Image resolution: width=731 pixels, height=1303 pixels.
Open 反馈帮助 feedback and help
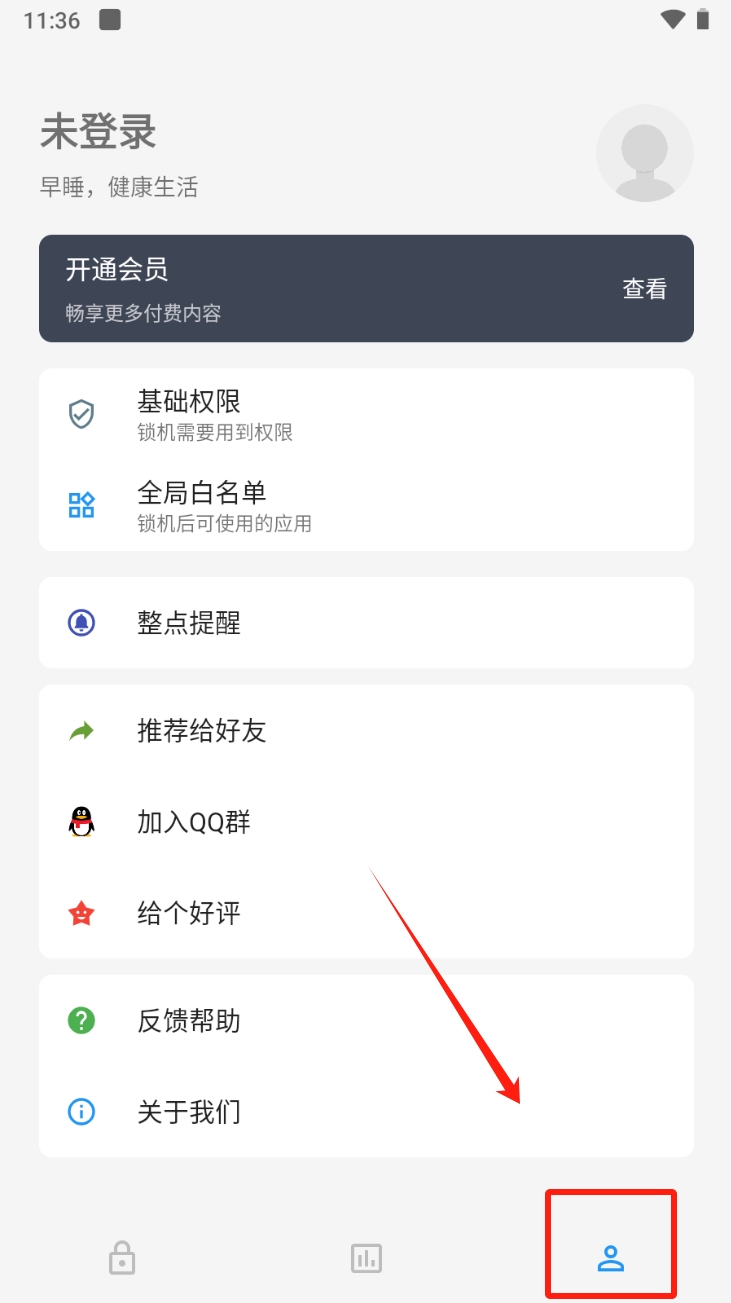tap(366, 1021)
